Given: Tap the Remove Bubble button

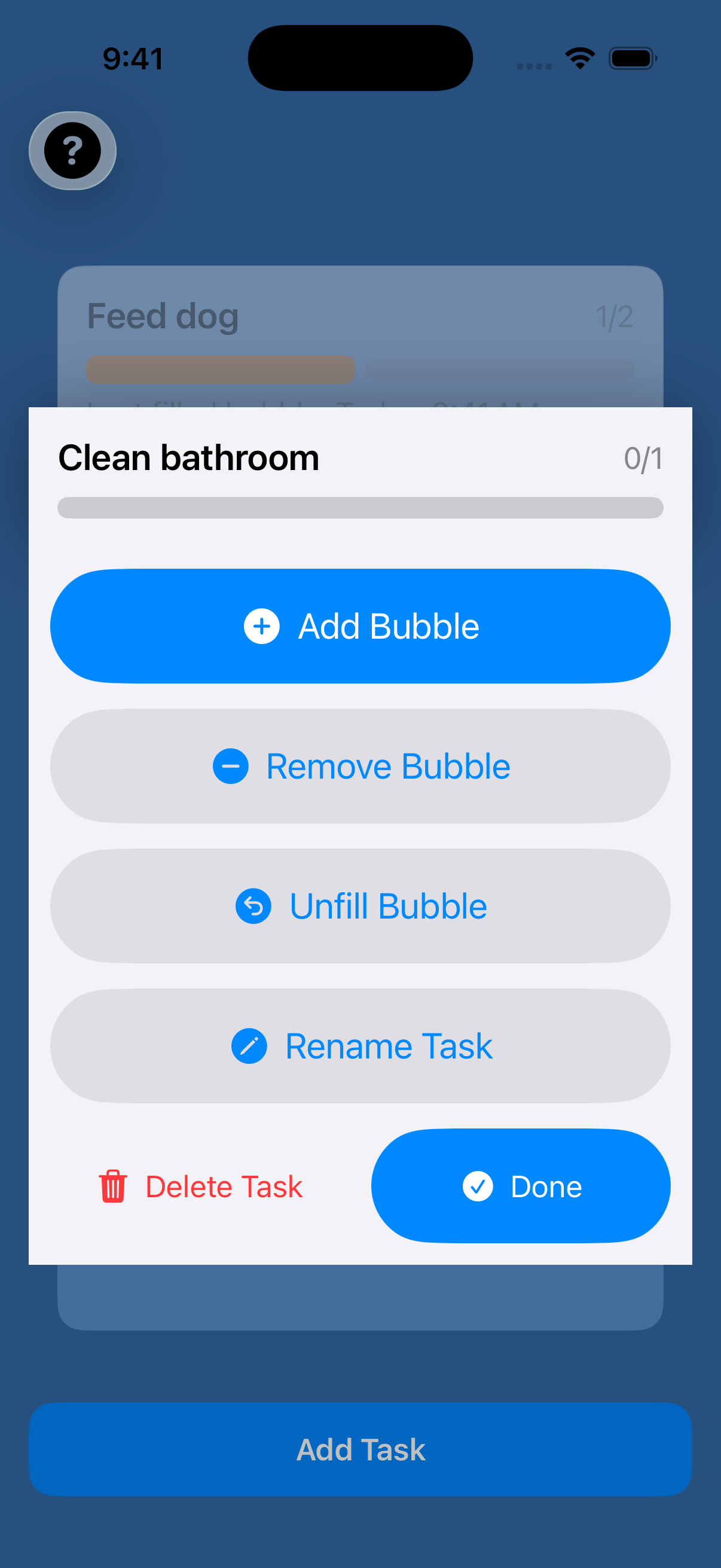Looking at the screenshot, I should (360, 765).
